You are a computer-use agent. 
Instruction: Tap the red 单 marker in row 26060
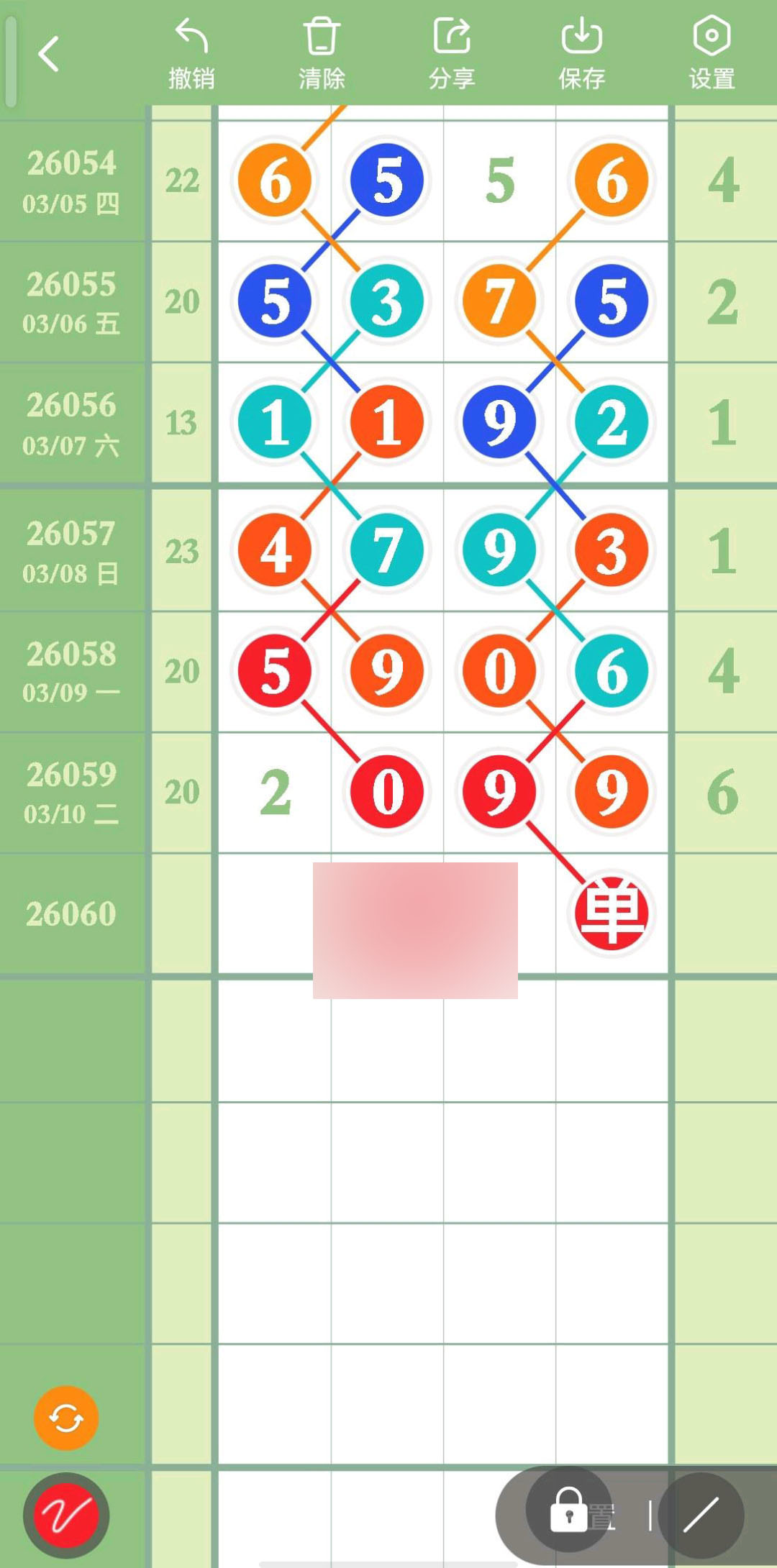pyautogui.click(x=612, y=913)
